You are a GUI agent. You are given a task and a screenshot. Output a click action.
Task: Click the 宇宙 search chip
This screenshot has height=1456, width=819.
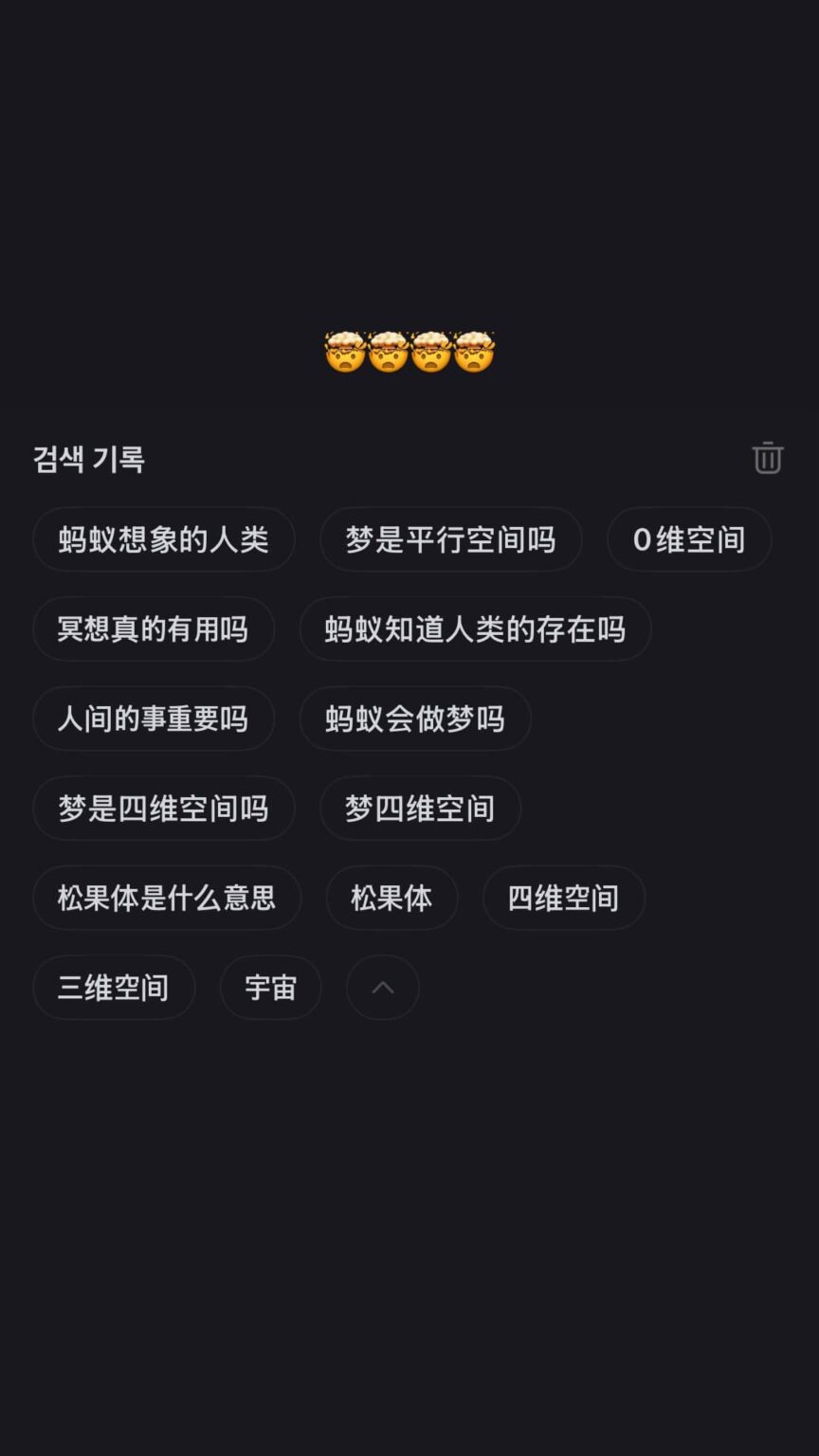(x=270, y=987)
